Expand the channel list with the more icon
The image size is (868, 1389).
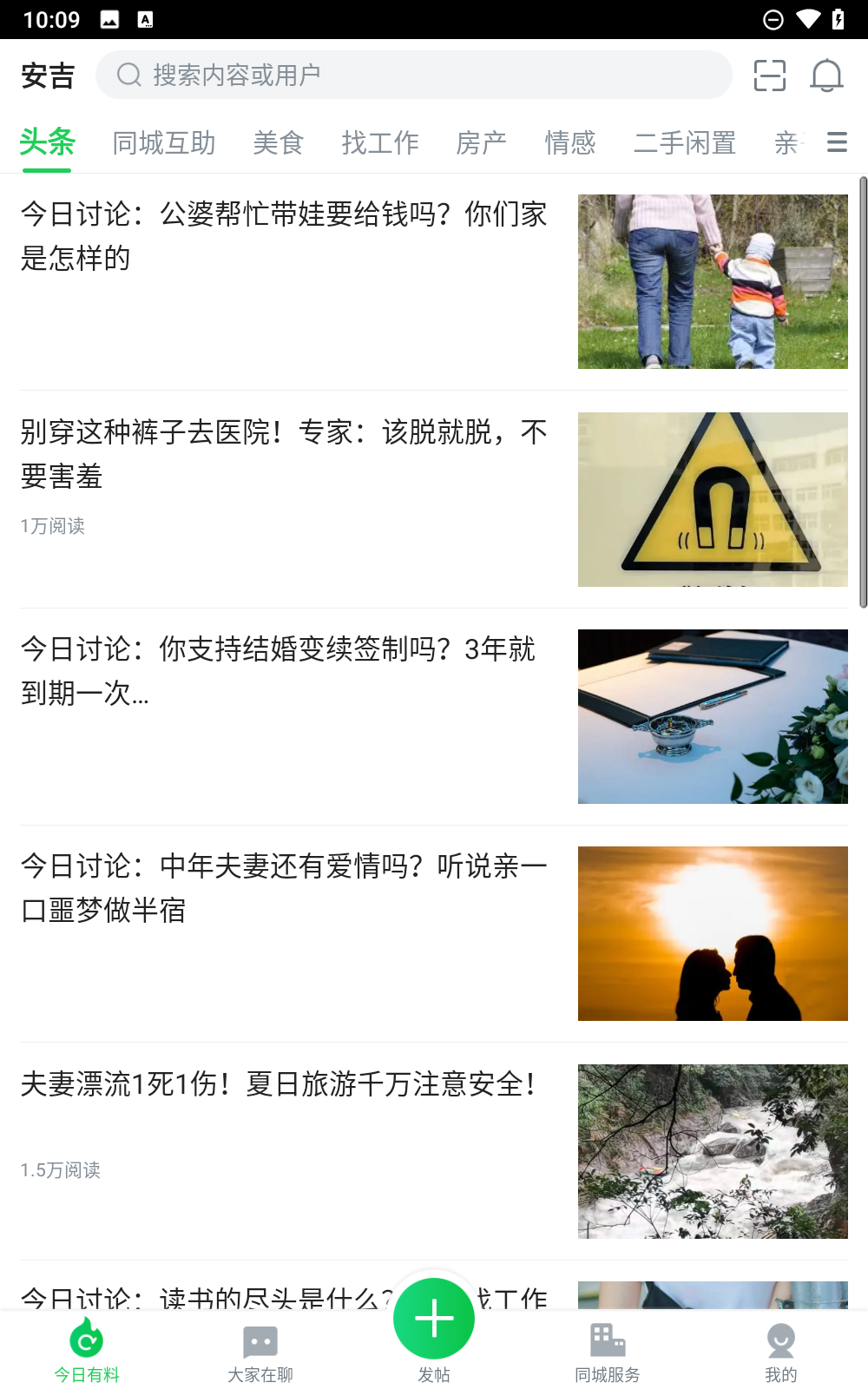tap(835, 142)
